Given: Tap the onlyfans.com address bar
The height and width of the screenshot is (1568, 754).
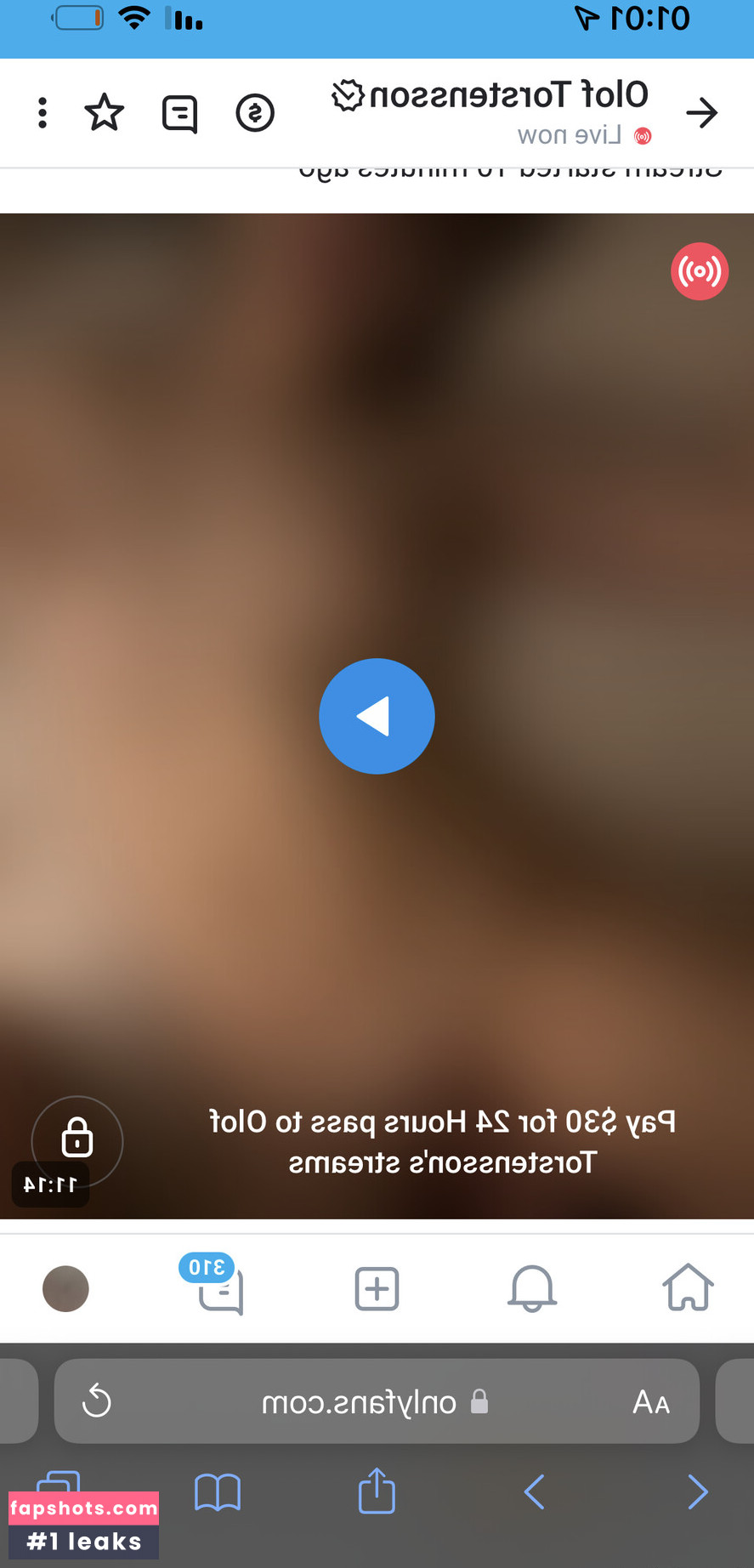Looking at the screenshot, I should (374, 1401).
